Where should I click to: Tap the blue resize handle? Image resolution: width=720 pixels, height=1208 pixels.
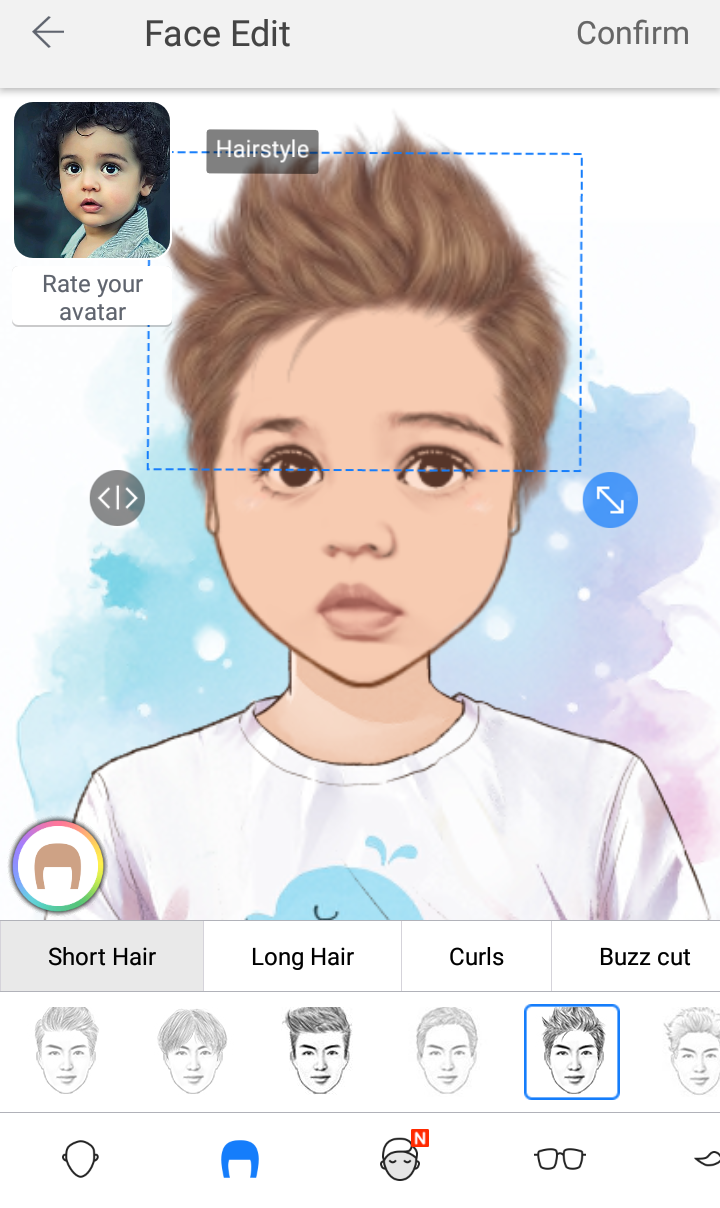point(610,499)
